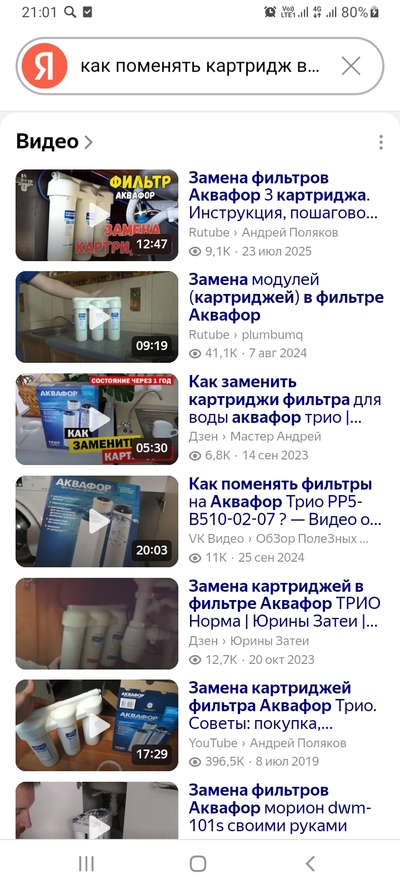Play the 17:29 YouTube video thumbnail
The image size is (400, 889).
[x=97, y=725]
